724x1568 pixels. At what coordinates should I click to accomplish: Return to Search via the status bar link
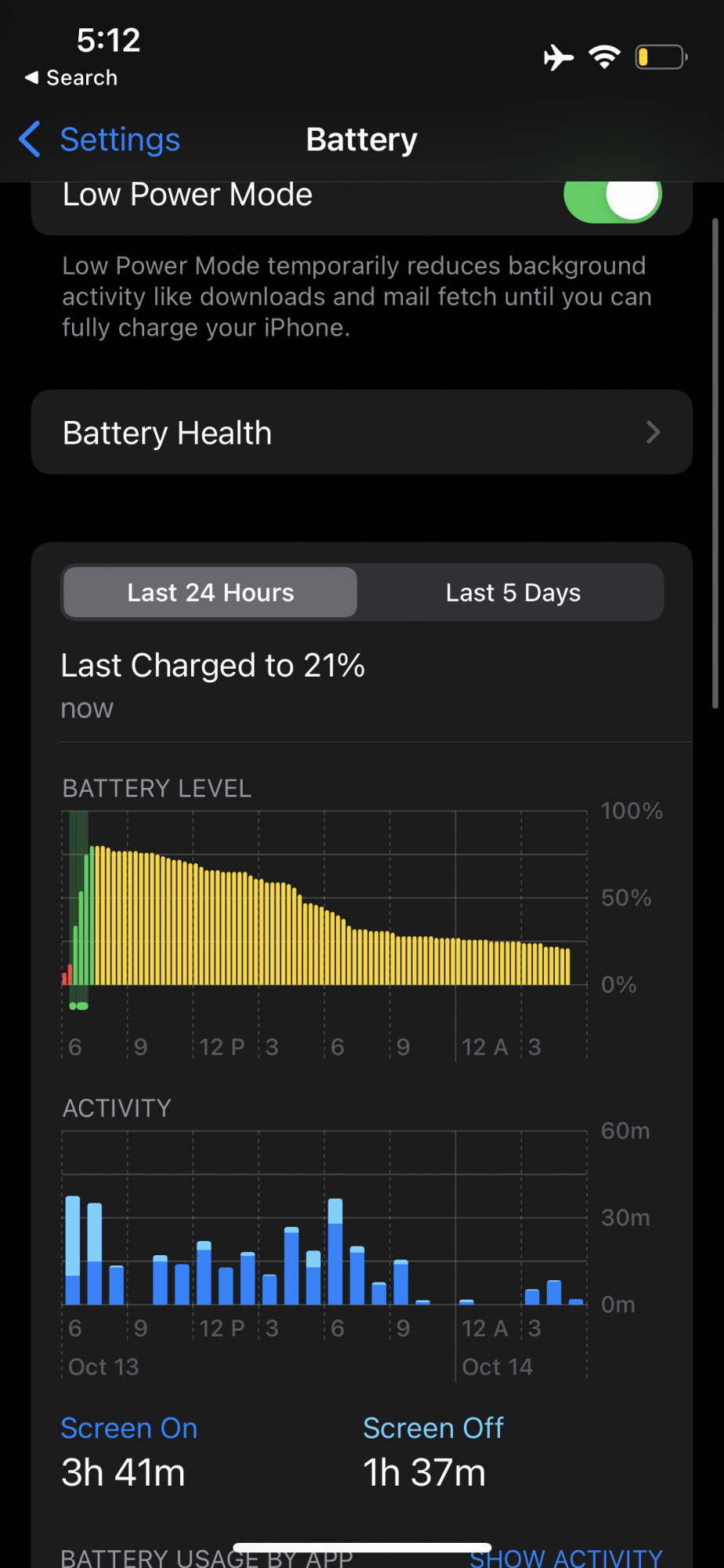(72, 78)
